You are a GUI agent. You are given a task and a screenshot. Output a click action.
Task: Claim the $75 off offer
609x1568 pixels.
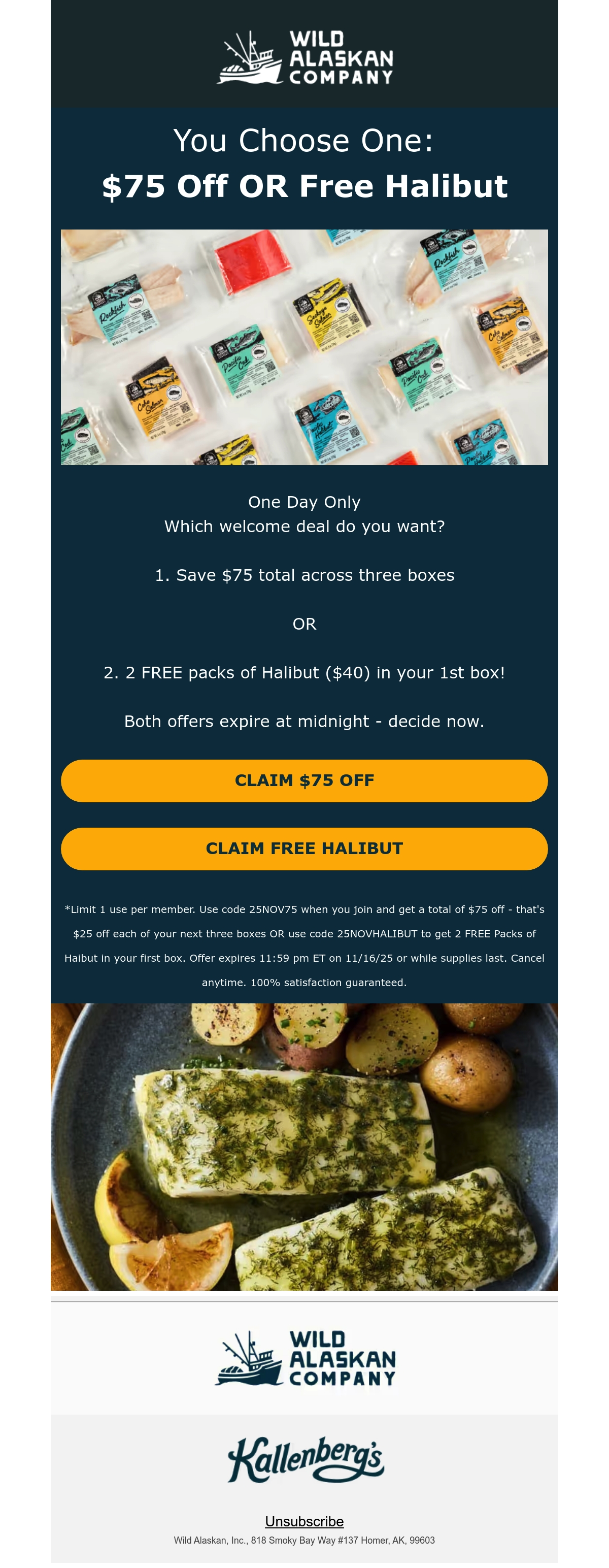(304, 780)
